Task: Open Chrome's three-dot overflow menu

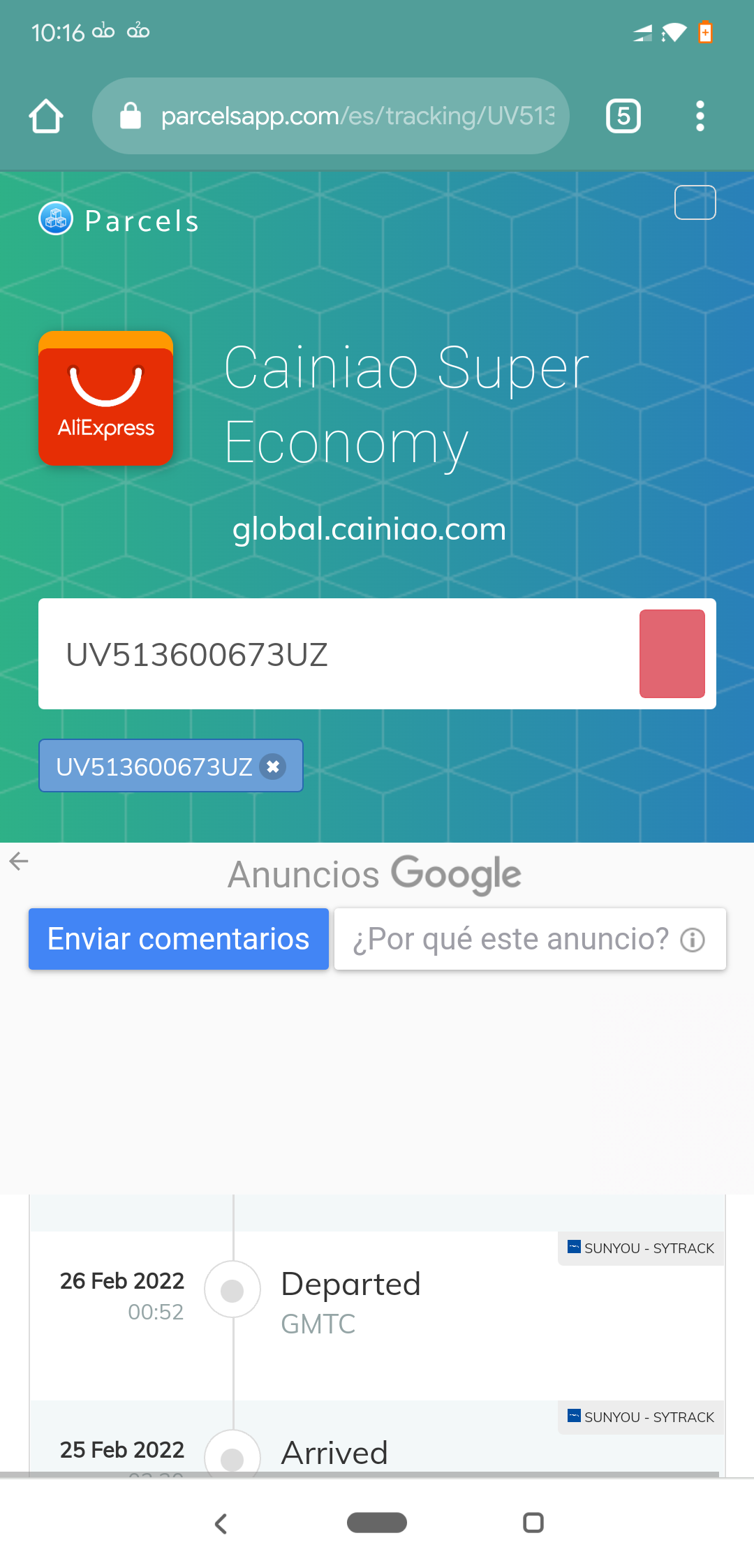Action: (x=700, y=116)
